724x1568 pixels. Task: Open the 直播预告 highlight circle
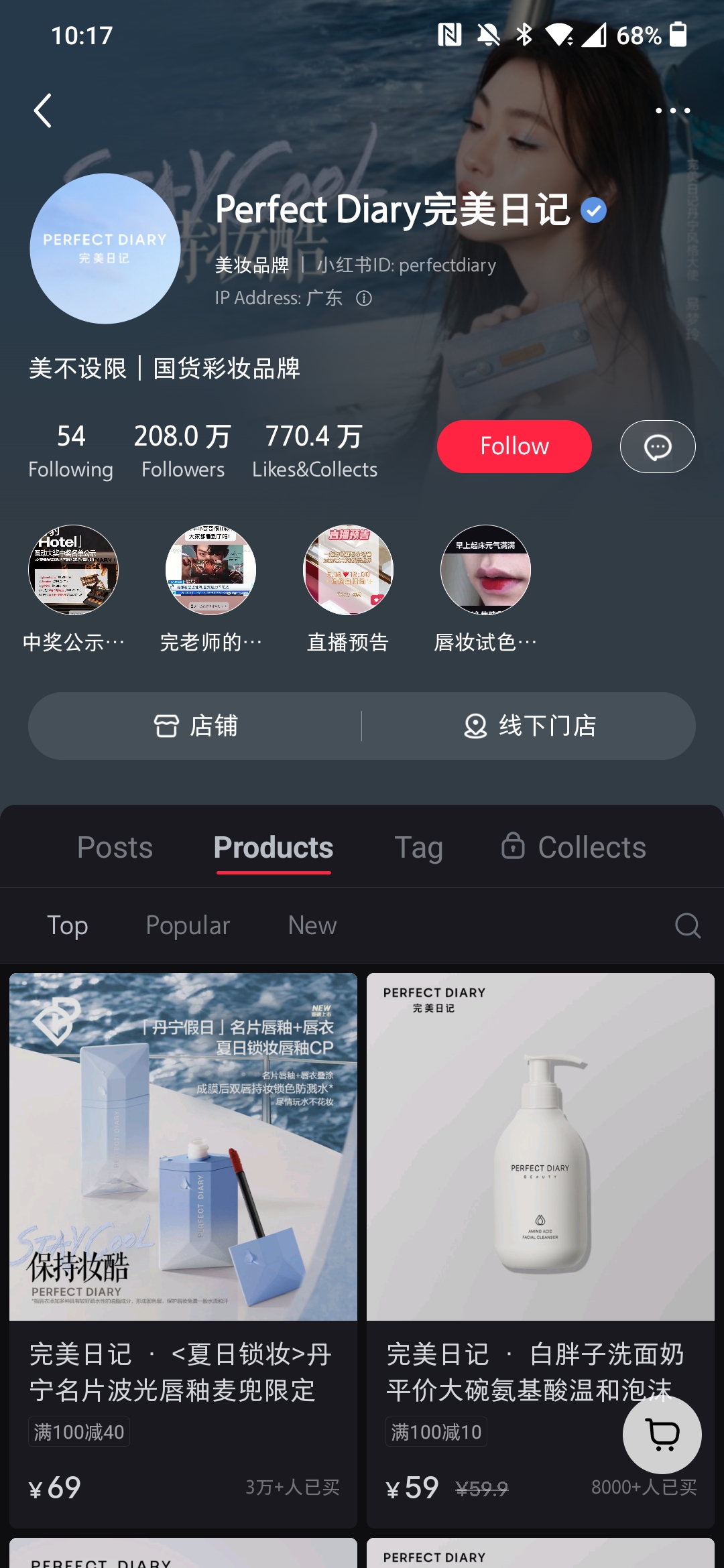[x=349, y=570]
